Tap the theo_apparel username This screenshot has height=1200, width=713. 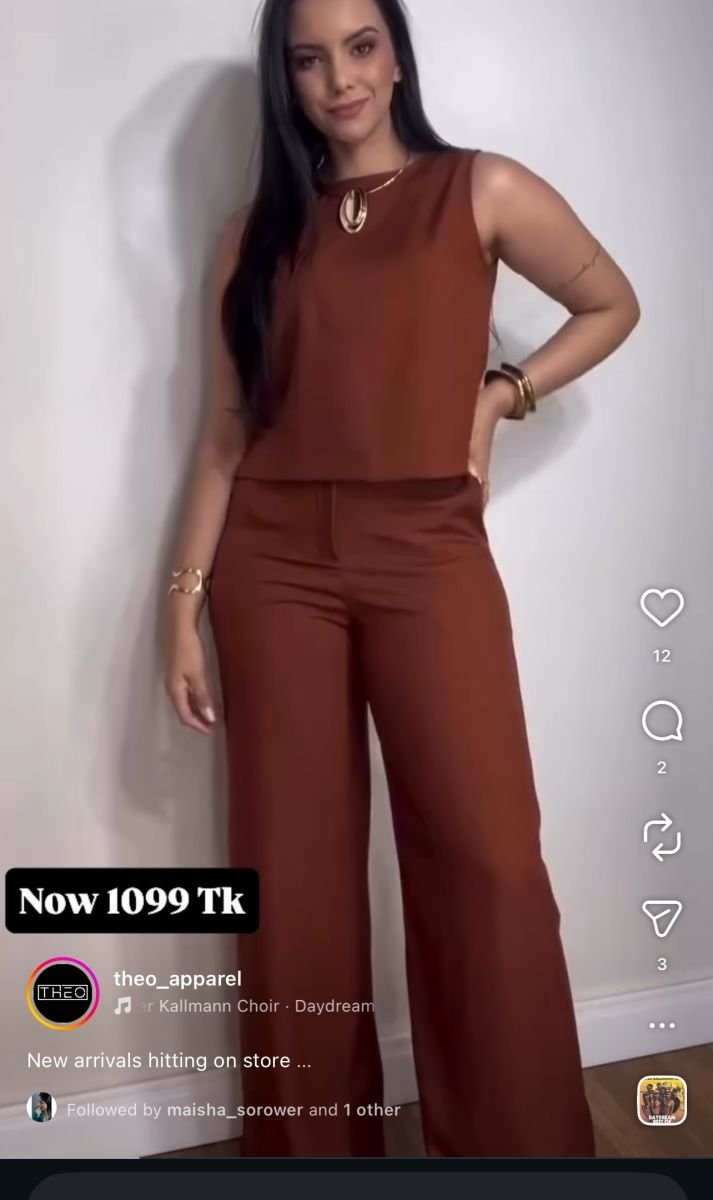177,978
